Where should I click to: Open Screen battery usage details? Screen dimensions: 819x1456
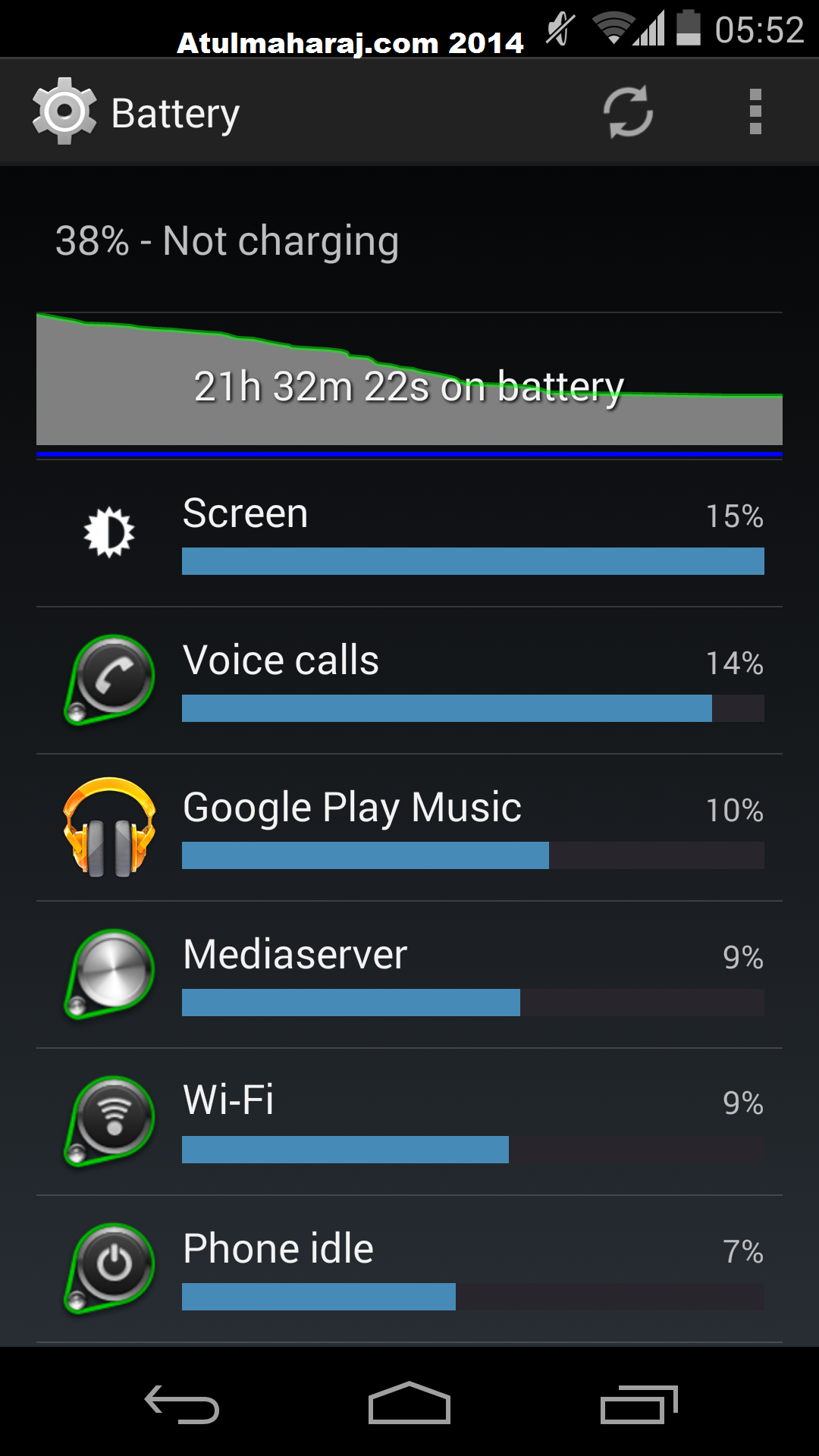tap(409, 533)
